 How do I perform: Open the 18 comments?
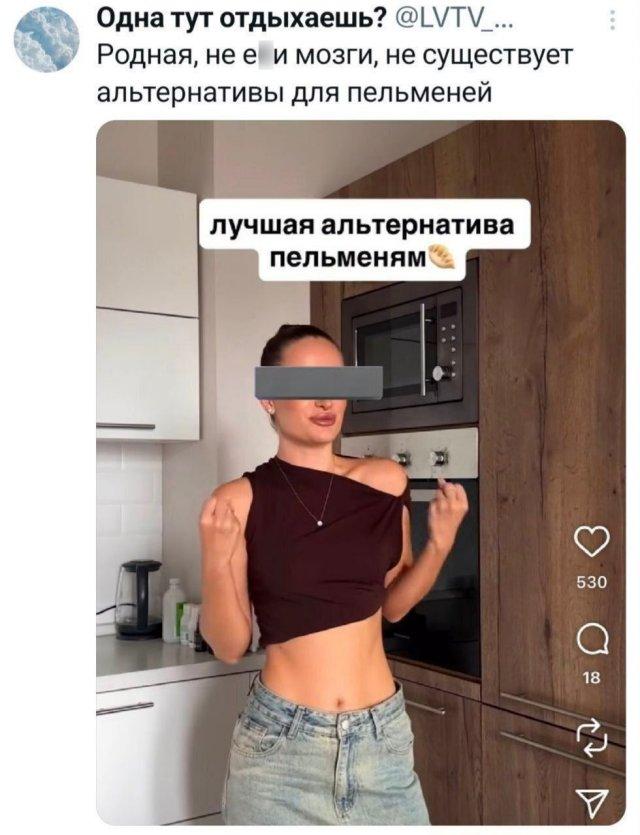(x=590, y=639)
